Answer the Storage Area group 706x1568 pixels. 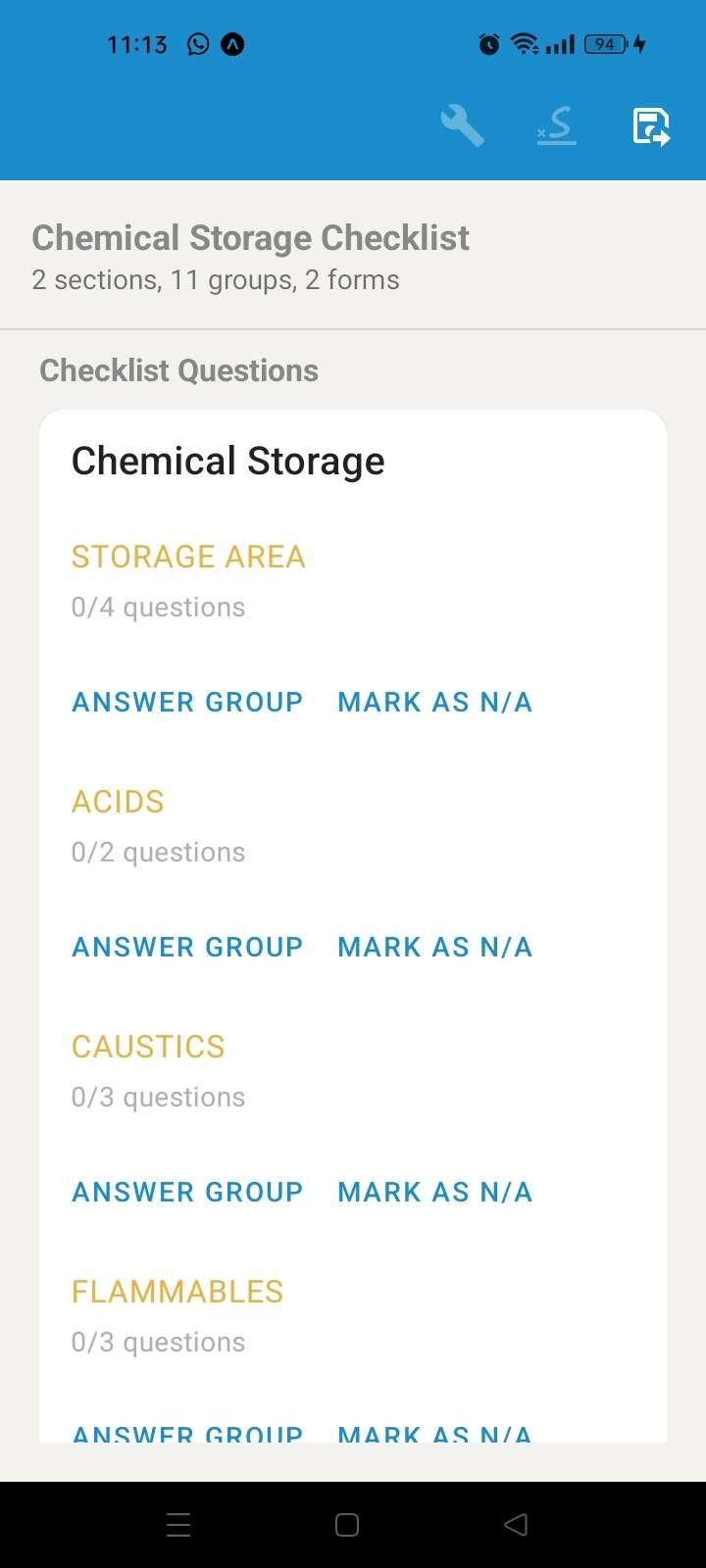pyautogui.click(x=187, y=702)
